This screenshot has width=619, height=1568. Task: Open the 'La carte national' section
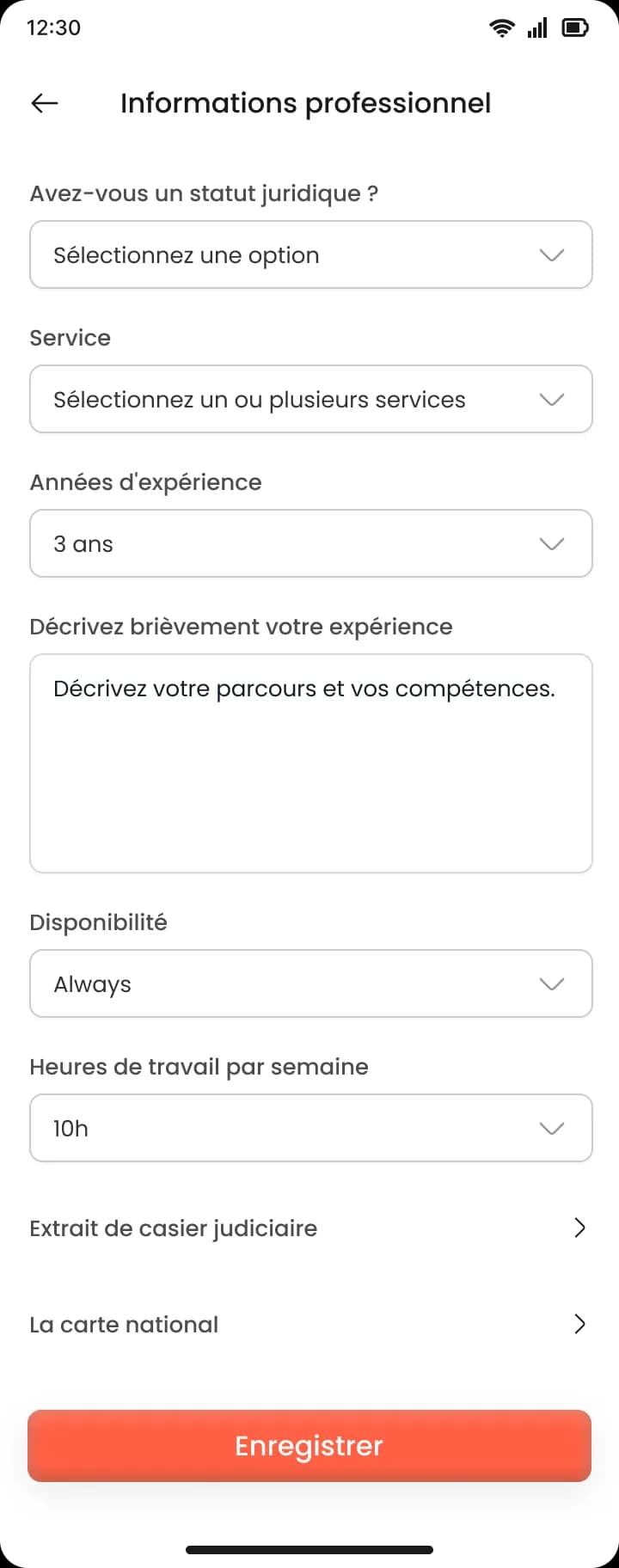[309, 1324]
